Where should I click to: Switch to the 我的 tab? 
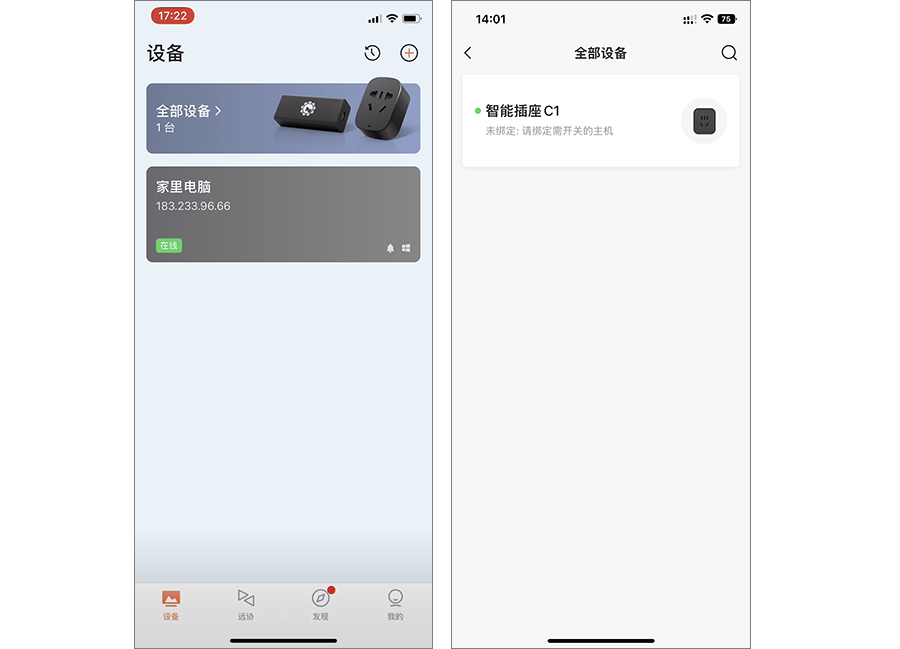click(x=395, y=604)
